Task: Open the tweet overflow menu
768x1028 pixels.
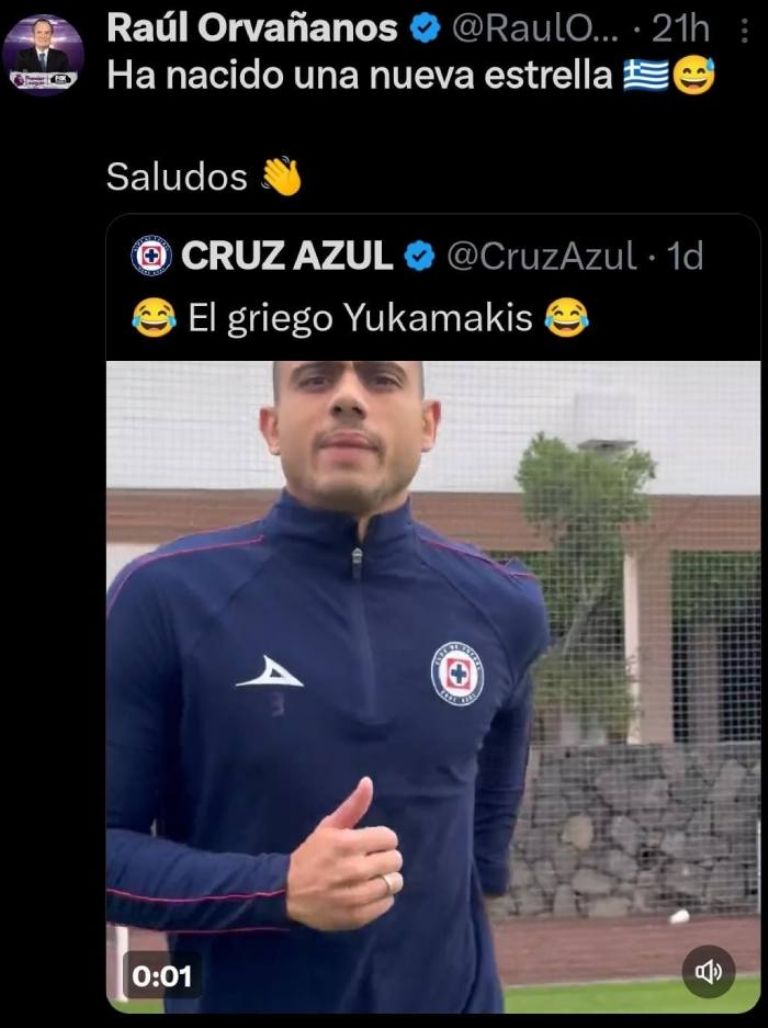Action: click(744, 32)
